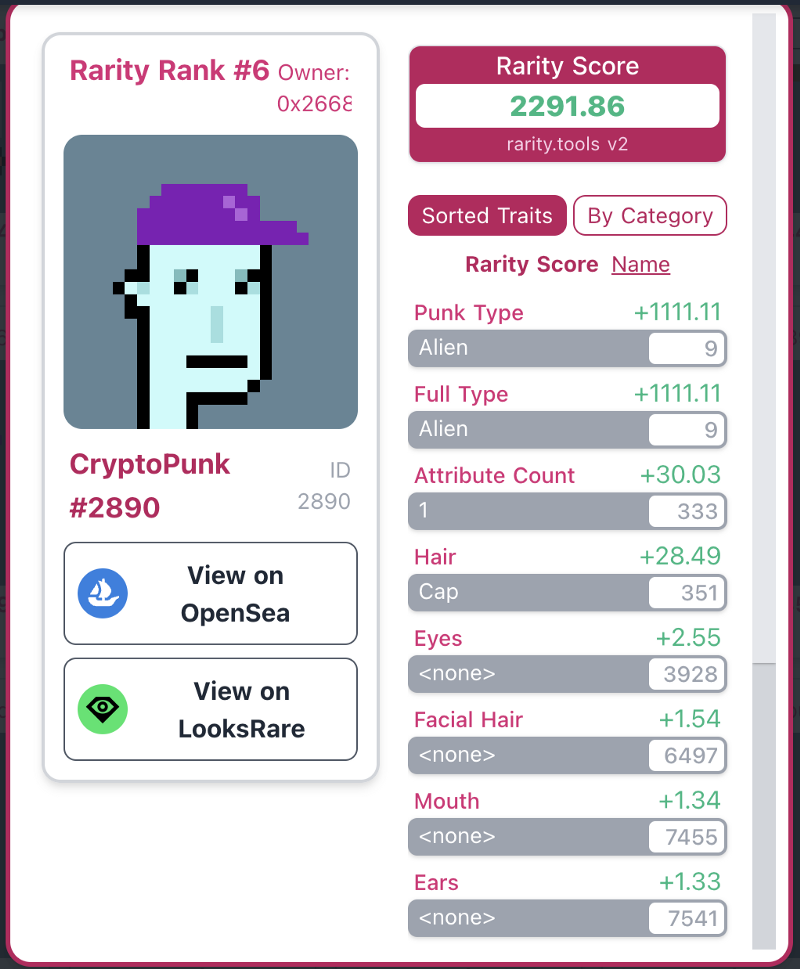Select the Mouth none trait bar
Screen dimensions: 800x969
click(567, 837)
